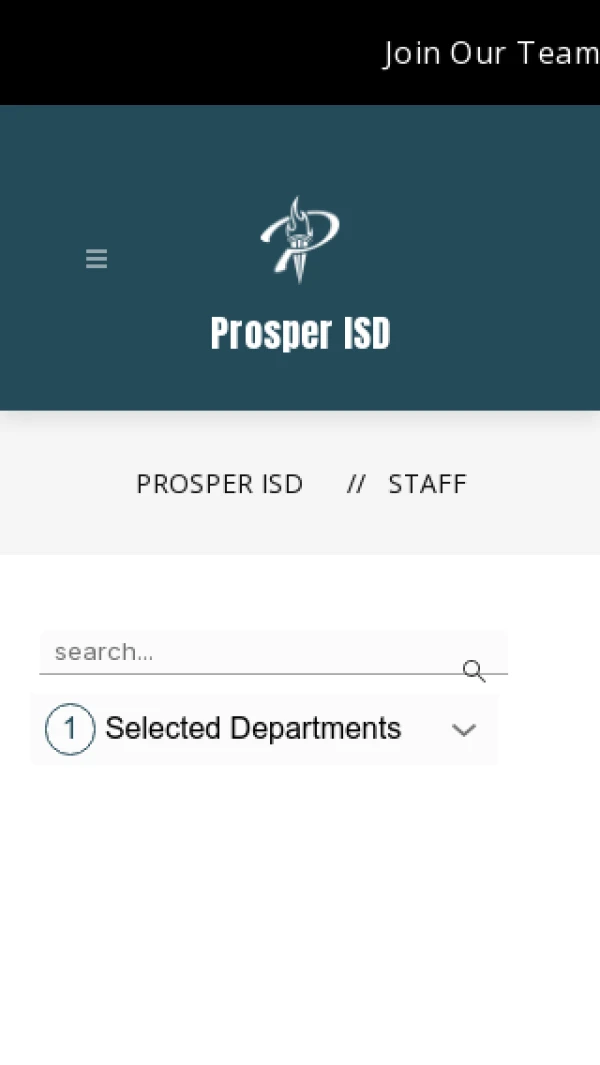The width and height of the screenshot is (600, 1065).
Task: Go to Prosper ISD home via logo
Action: pyautogui.click(x=300, y=240)
